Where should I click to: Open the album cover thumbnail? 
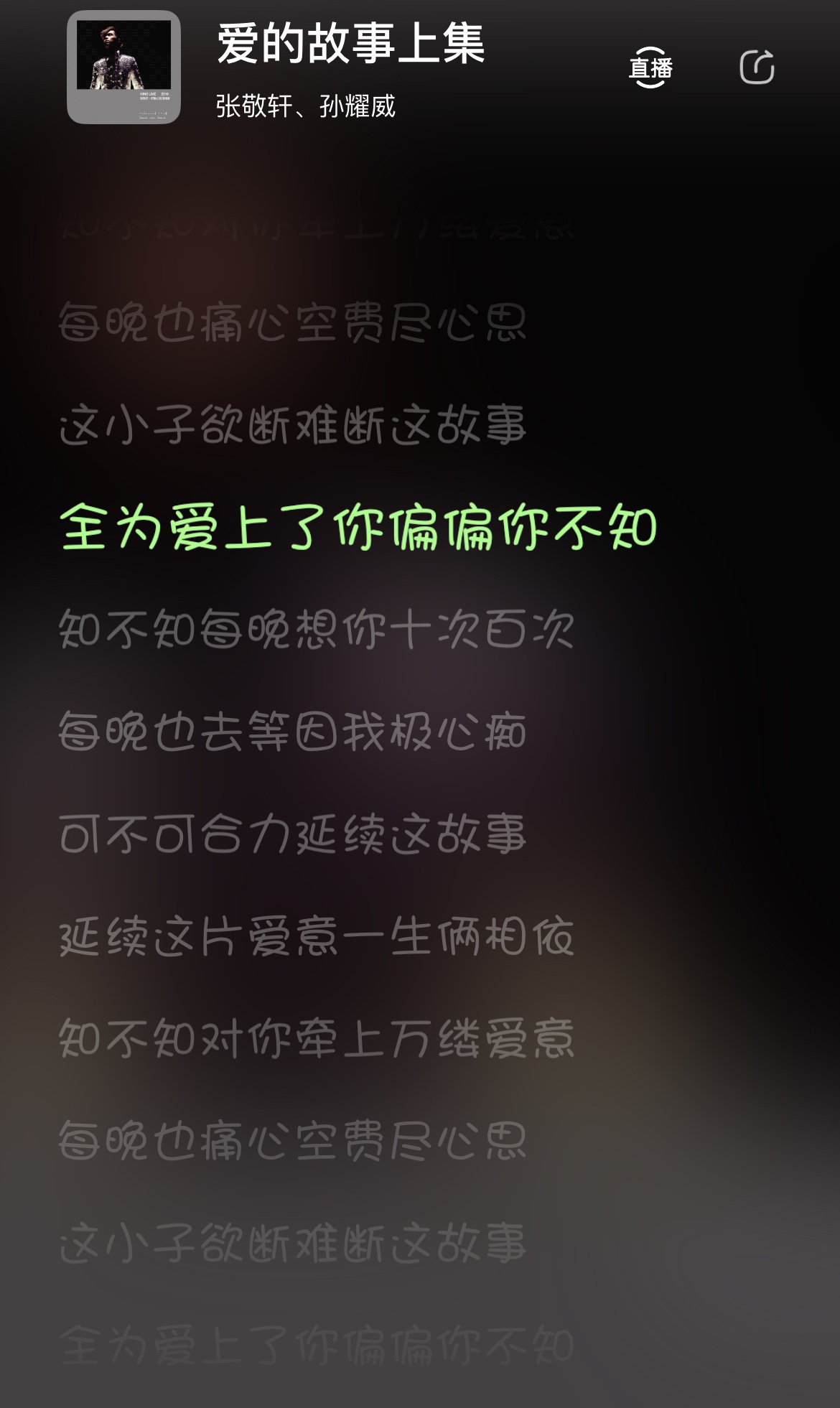(x=123, y=67)
